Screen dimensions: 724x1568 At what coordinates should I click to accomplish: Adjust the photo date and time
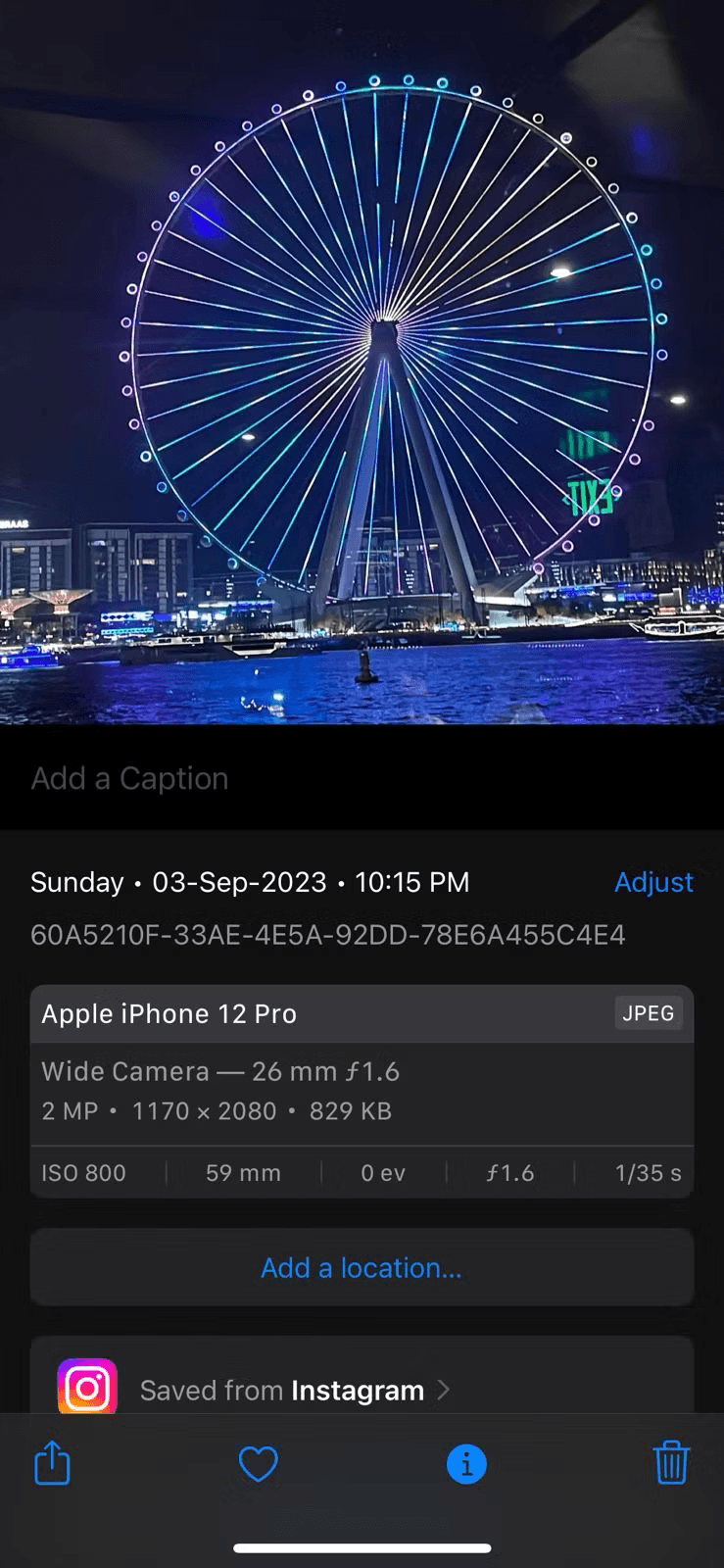pyautogui.click(x=653, y=882)
